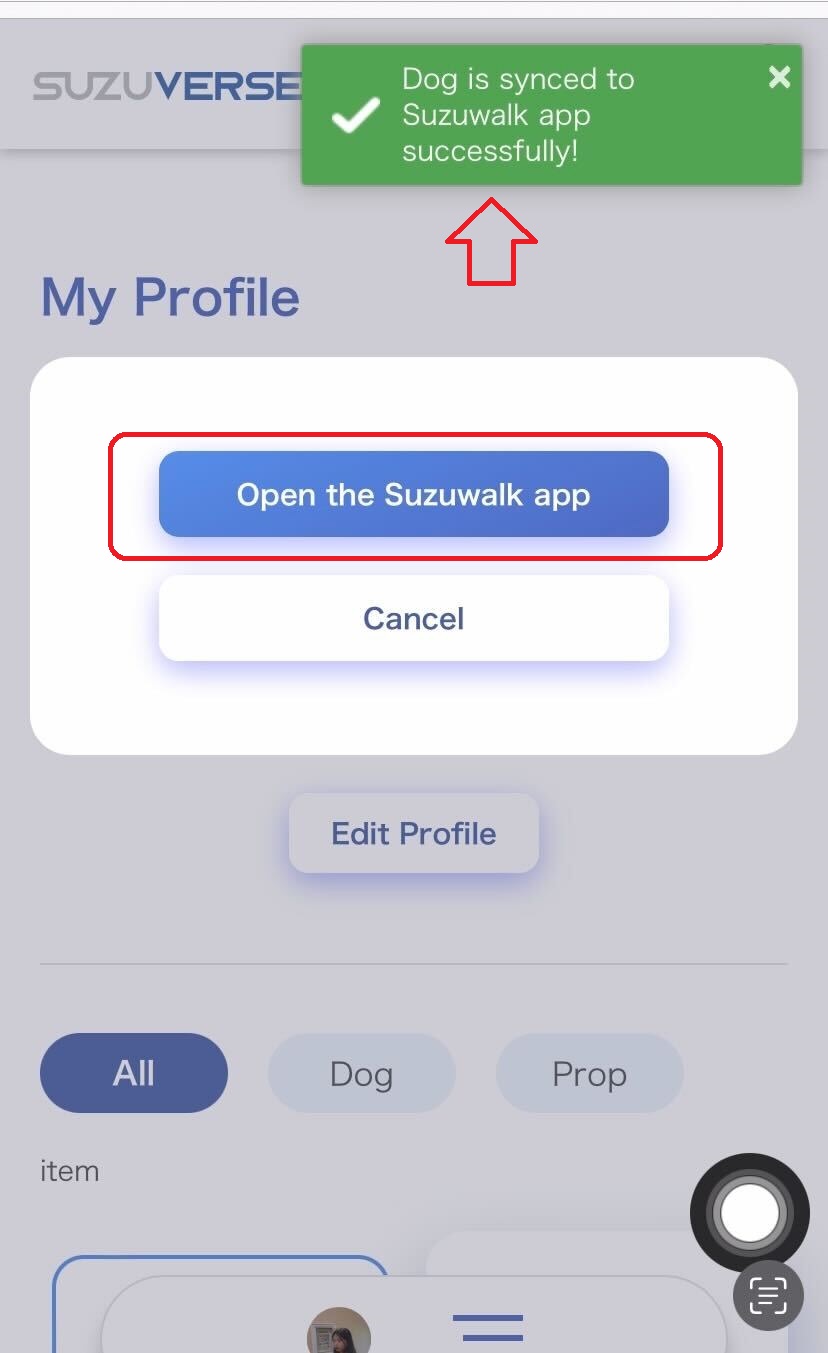Edit Profile details

(x=413, y=833)
